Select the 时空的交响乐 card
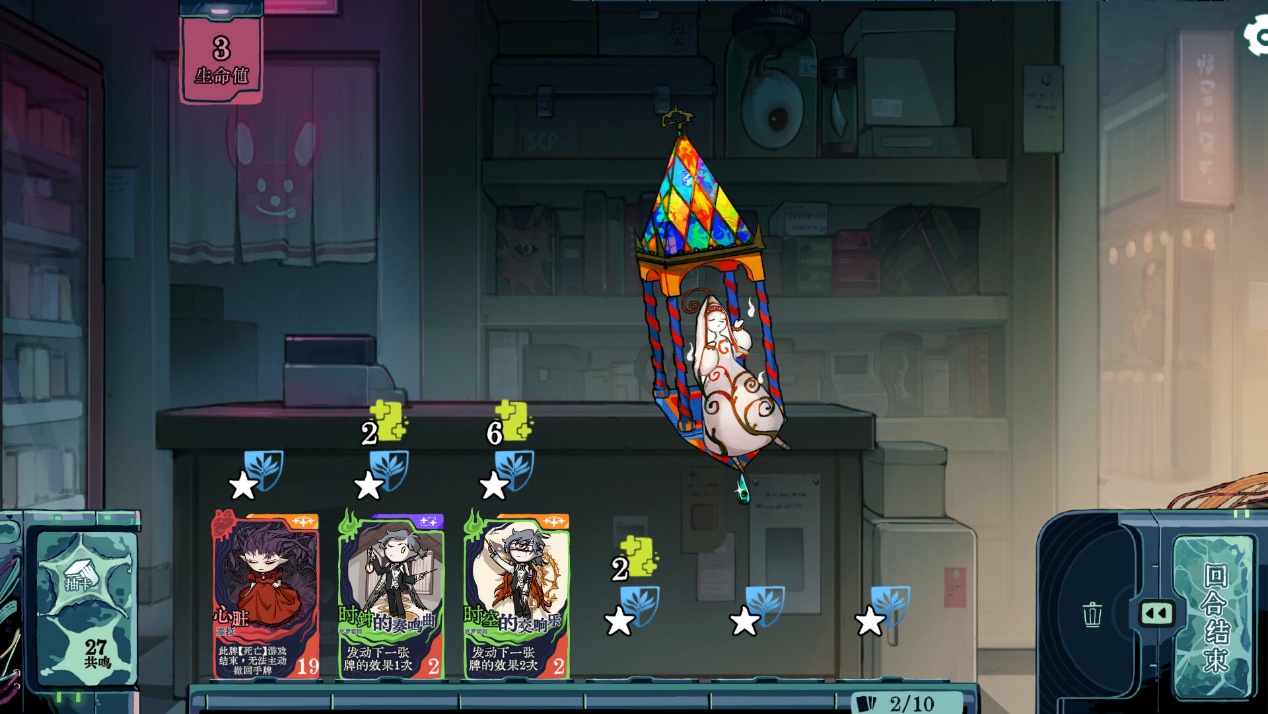The image size is (1268, 714). 516,596
